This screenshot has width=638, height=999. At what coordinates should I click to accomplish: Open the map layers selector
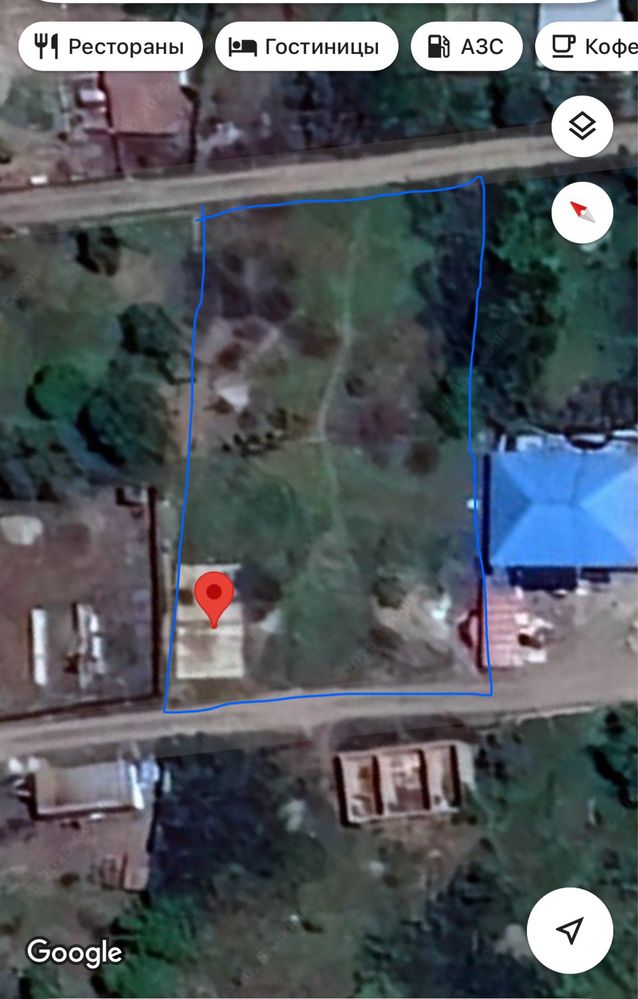tap(582, 126)
